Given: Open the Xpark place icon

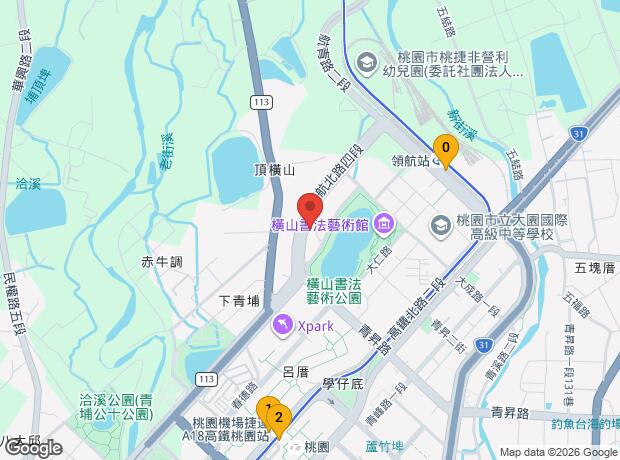Looking at the screenshot, I should [283, 327].
